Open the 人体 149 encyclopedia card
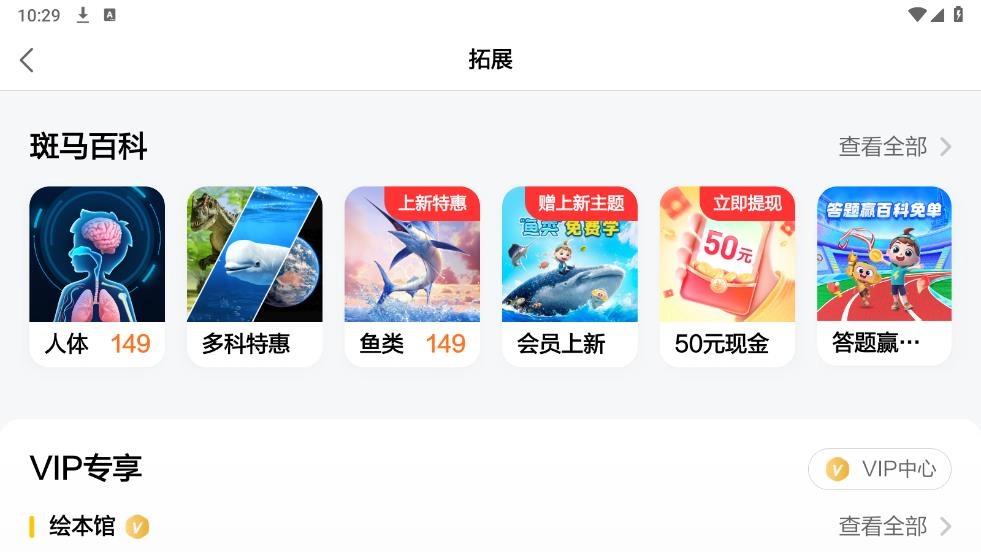Image resolution: width=981 pixels, height=552 pixels. tap(97, 276)
